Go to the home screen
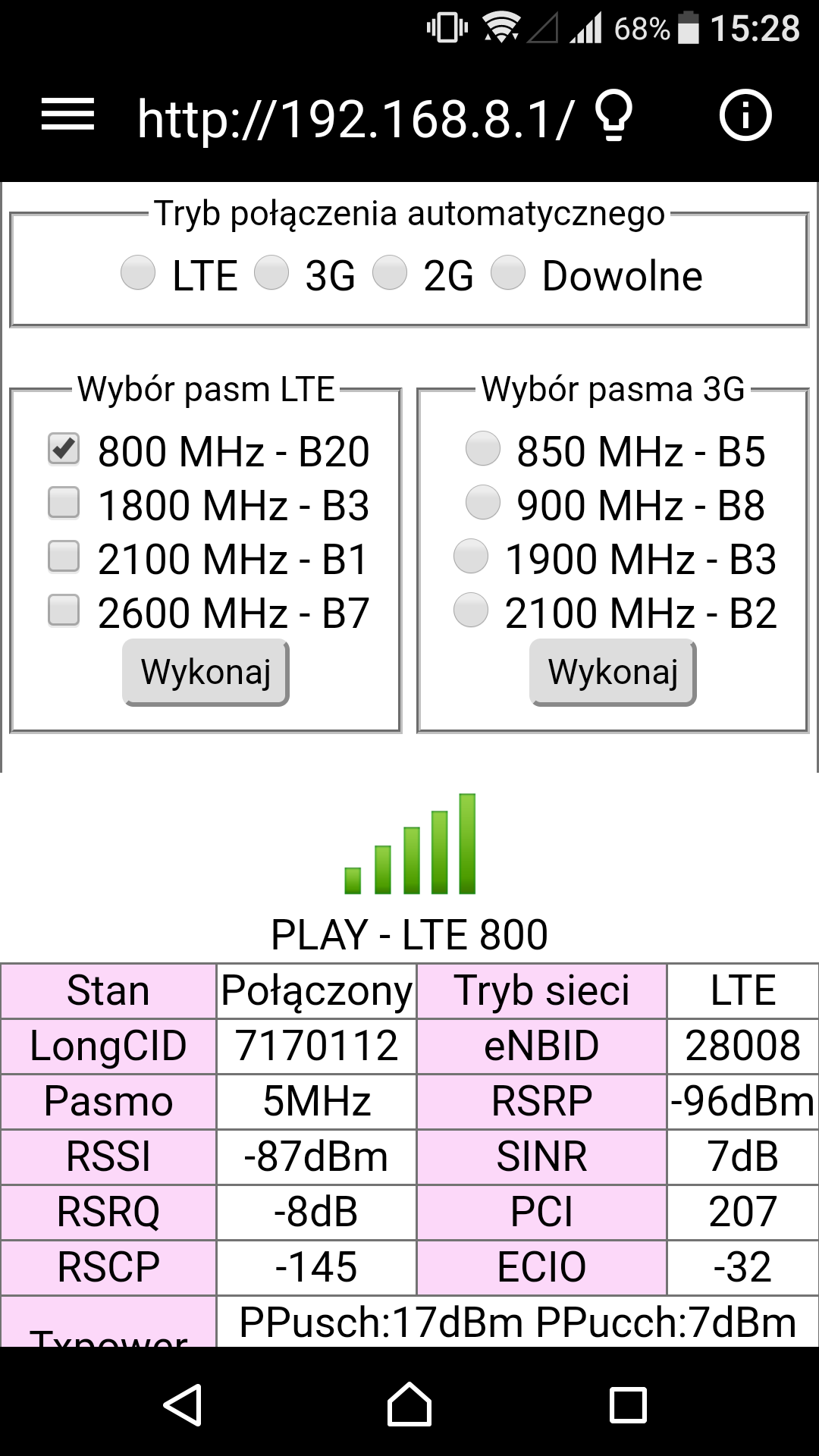This screenshot has width=819, height=1456. tap(409, 1404)
